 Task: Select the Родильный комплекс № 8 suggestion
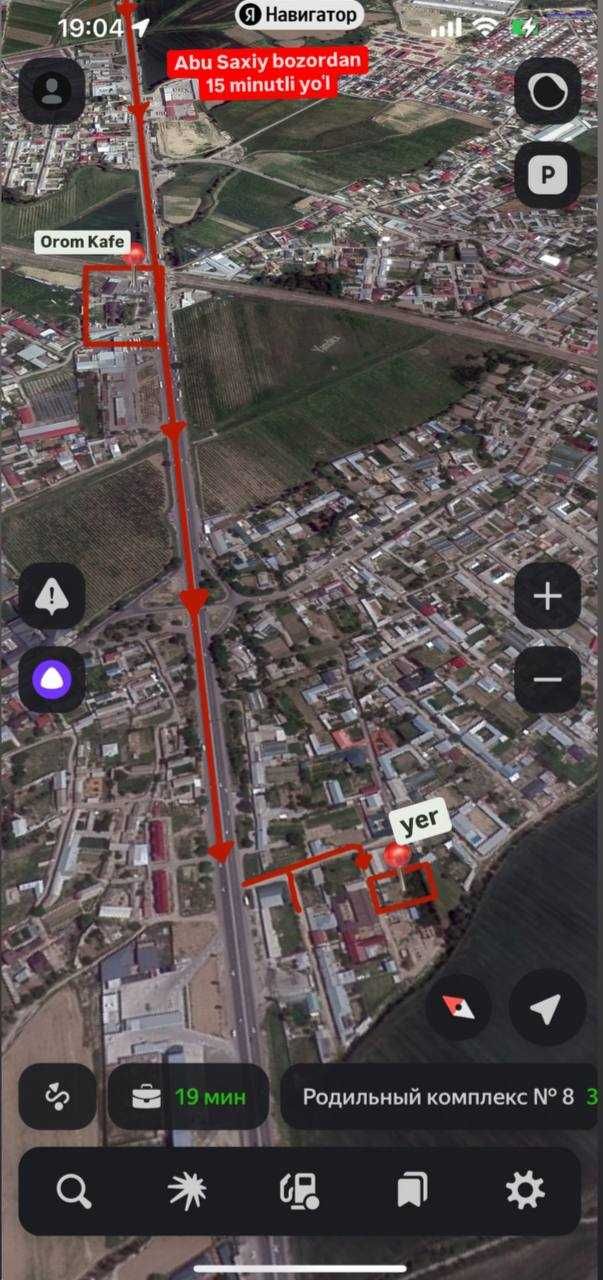point(438,1096)
